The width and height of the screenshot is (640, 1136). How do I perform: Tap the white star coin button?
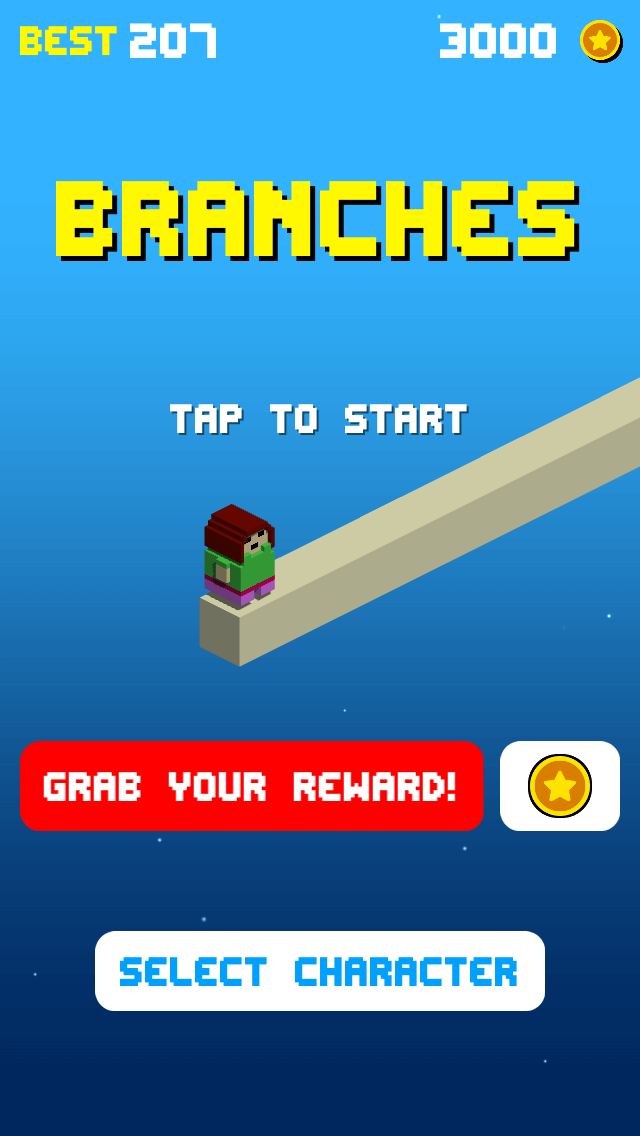(x=560, y=786)
